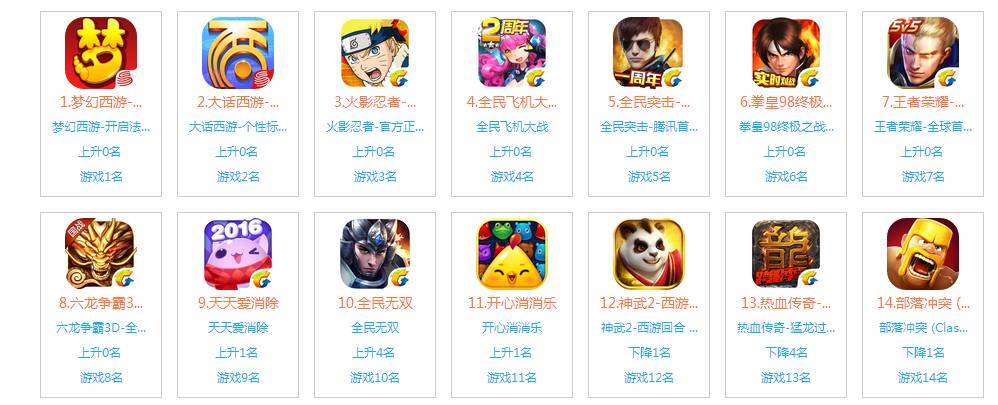Open the 全民无双 game card

(374, 253)
